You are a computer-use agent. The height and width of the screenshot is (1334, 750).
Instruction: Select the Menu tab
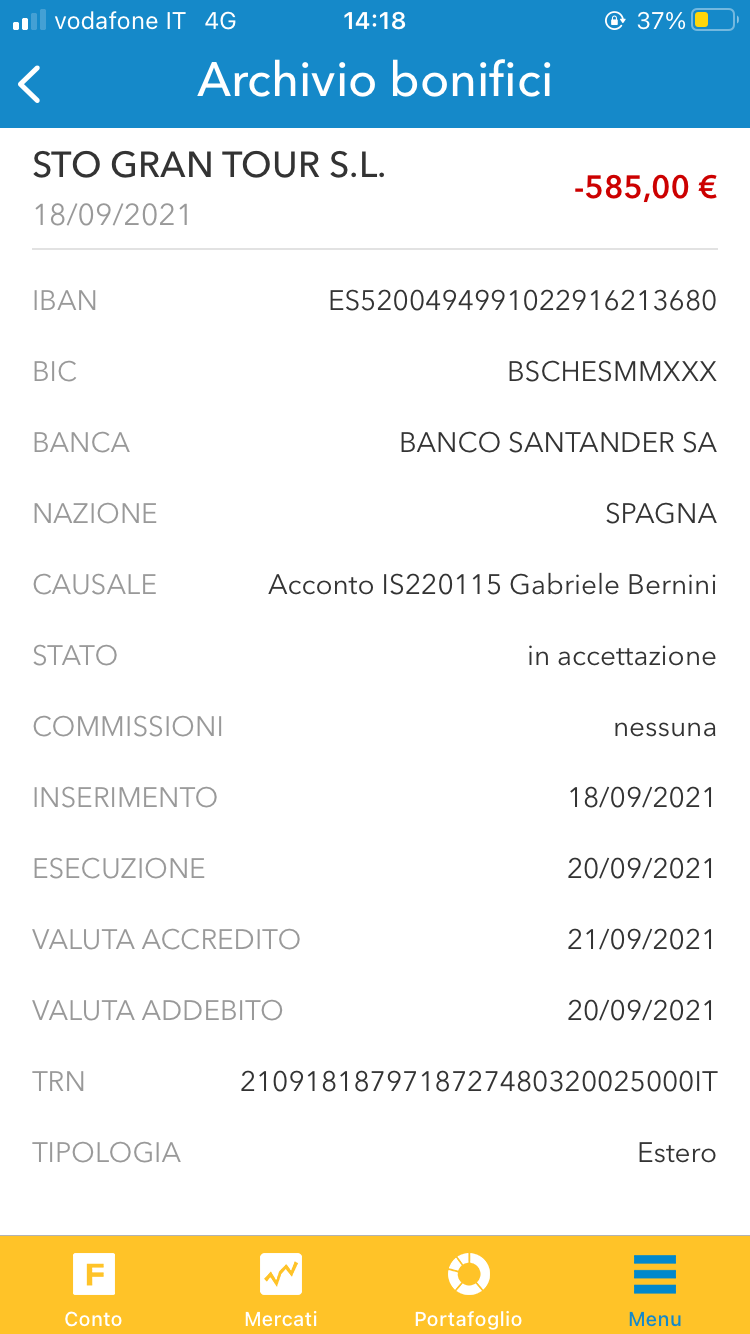click(x=655, y=1287)
